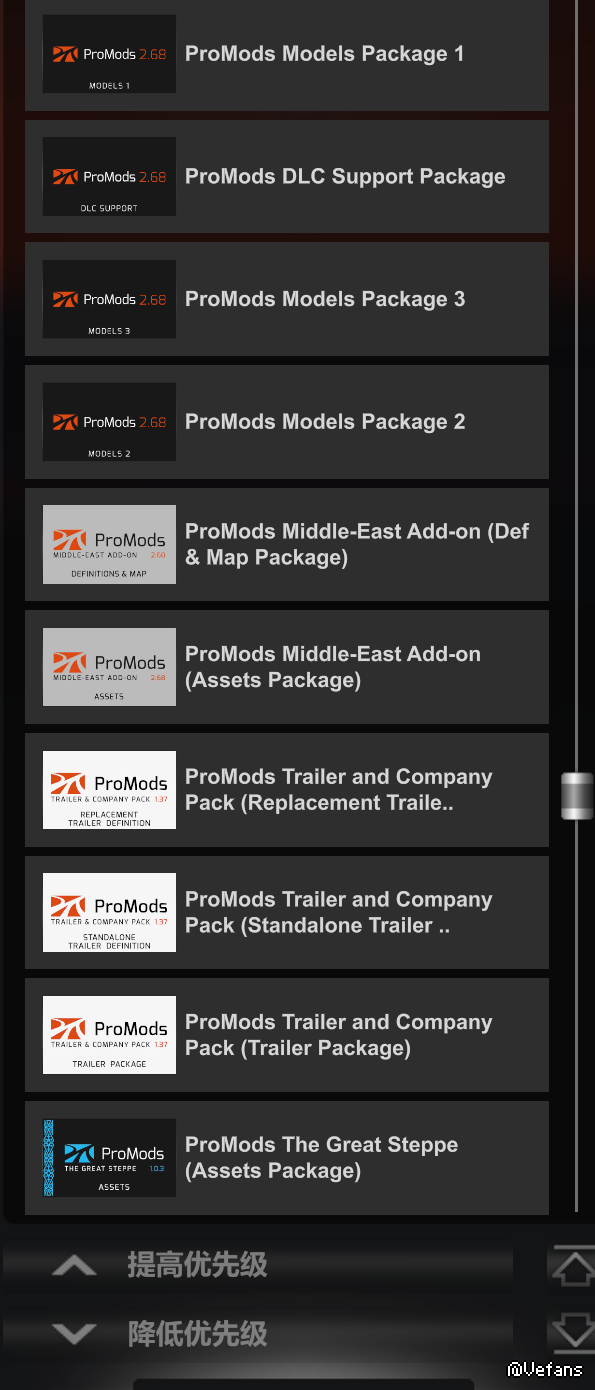This screenshot has width=595, height=1390.
Task: Select Middle-East Add-on Assets Package
Action: (x=287, y=667)
